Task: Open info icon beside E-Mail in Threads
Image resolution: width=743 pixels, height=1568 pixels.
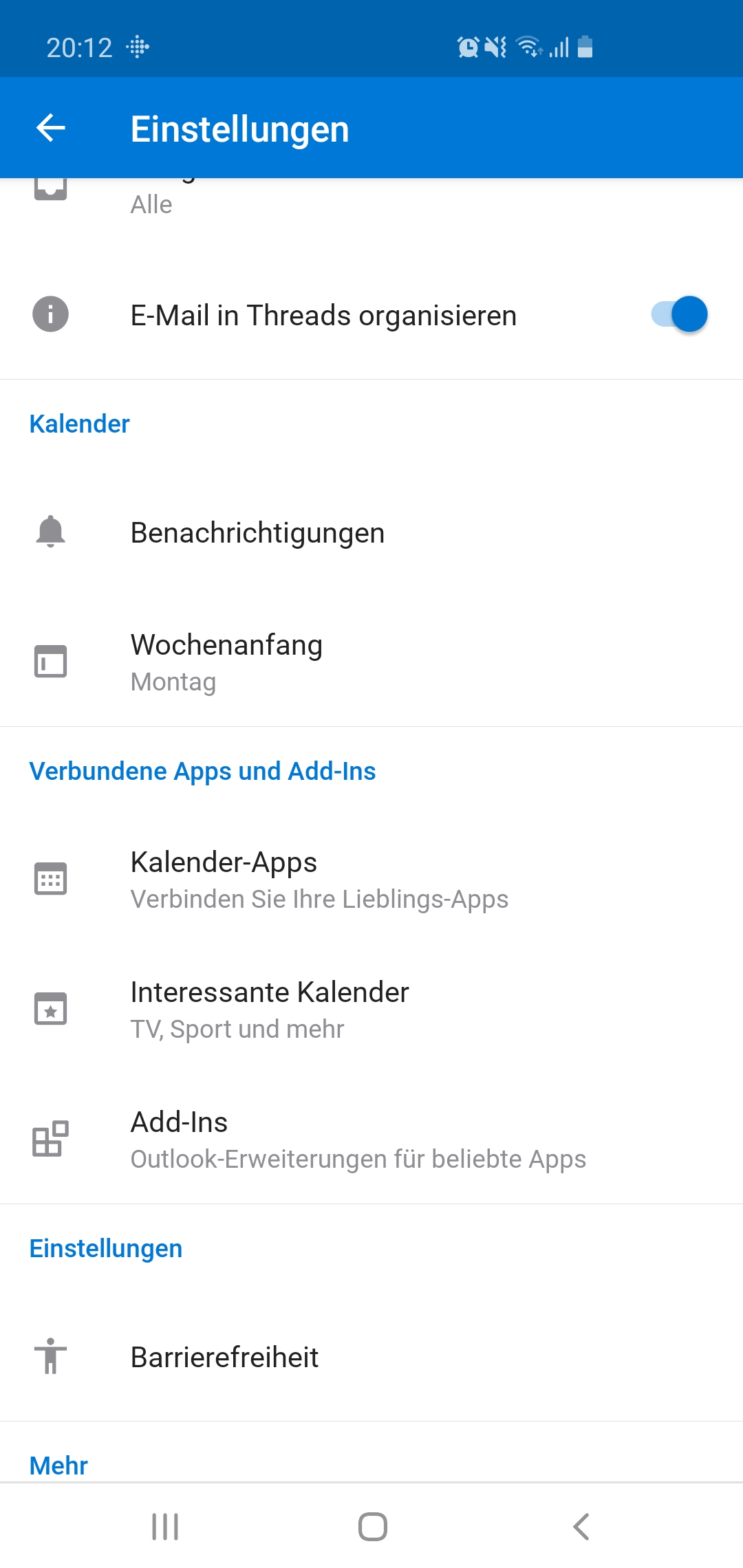Action: click(x=50, y=314)
